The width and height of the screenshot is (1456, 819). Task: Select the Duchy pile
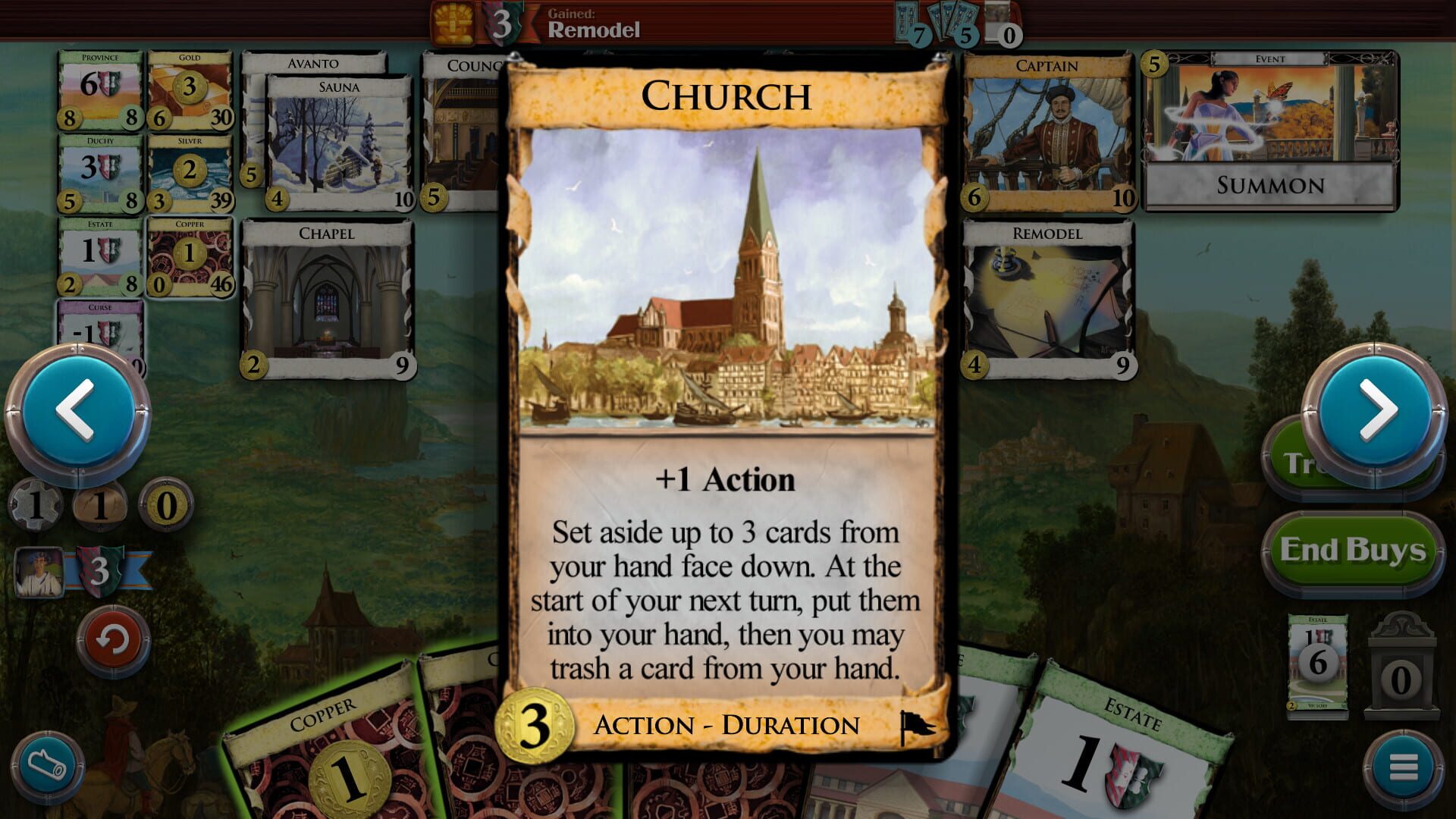[x=100, y=173]
